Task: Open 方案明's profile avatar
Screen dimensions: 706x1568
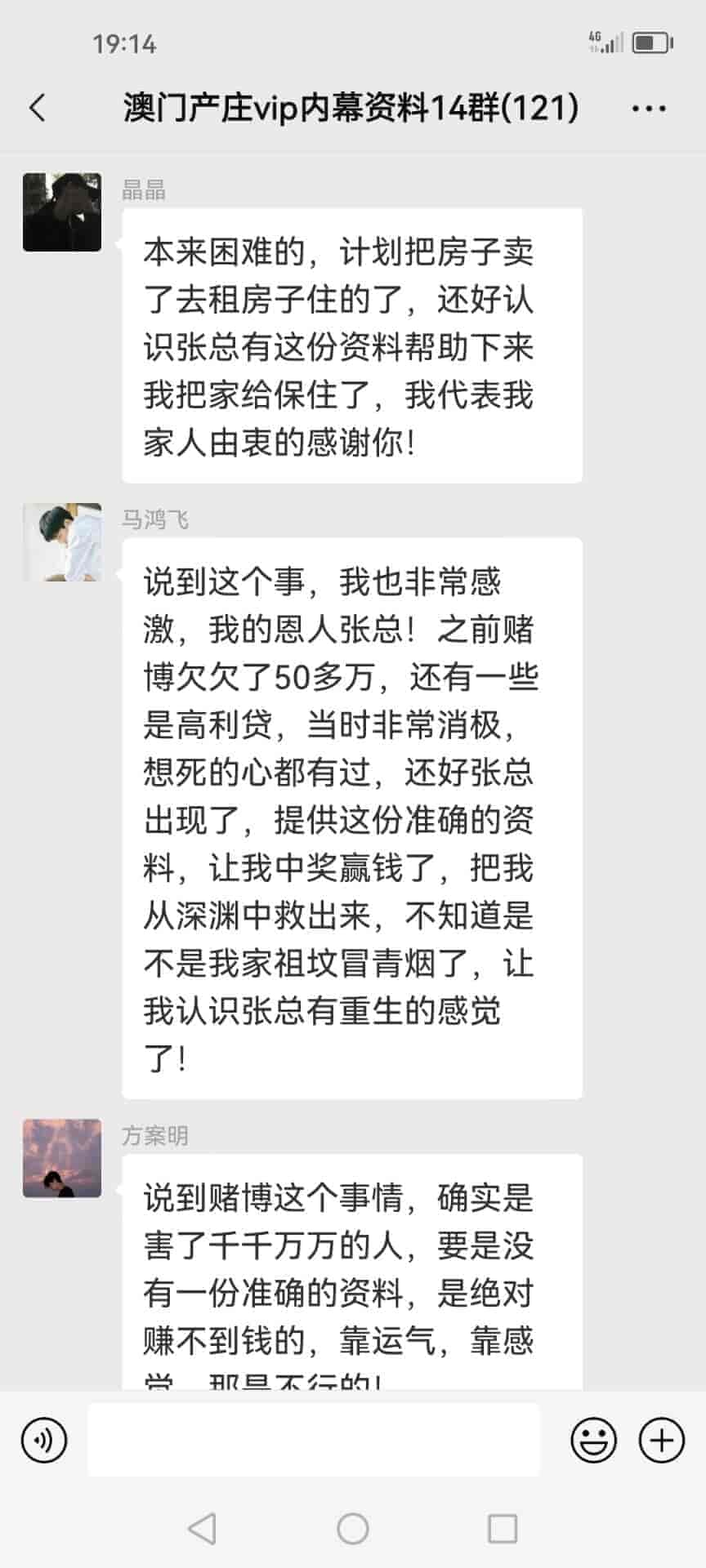Action: click(x=62, y=1158)
